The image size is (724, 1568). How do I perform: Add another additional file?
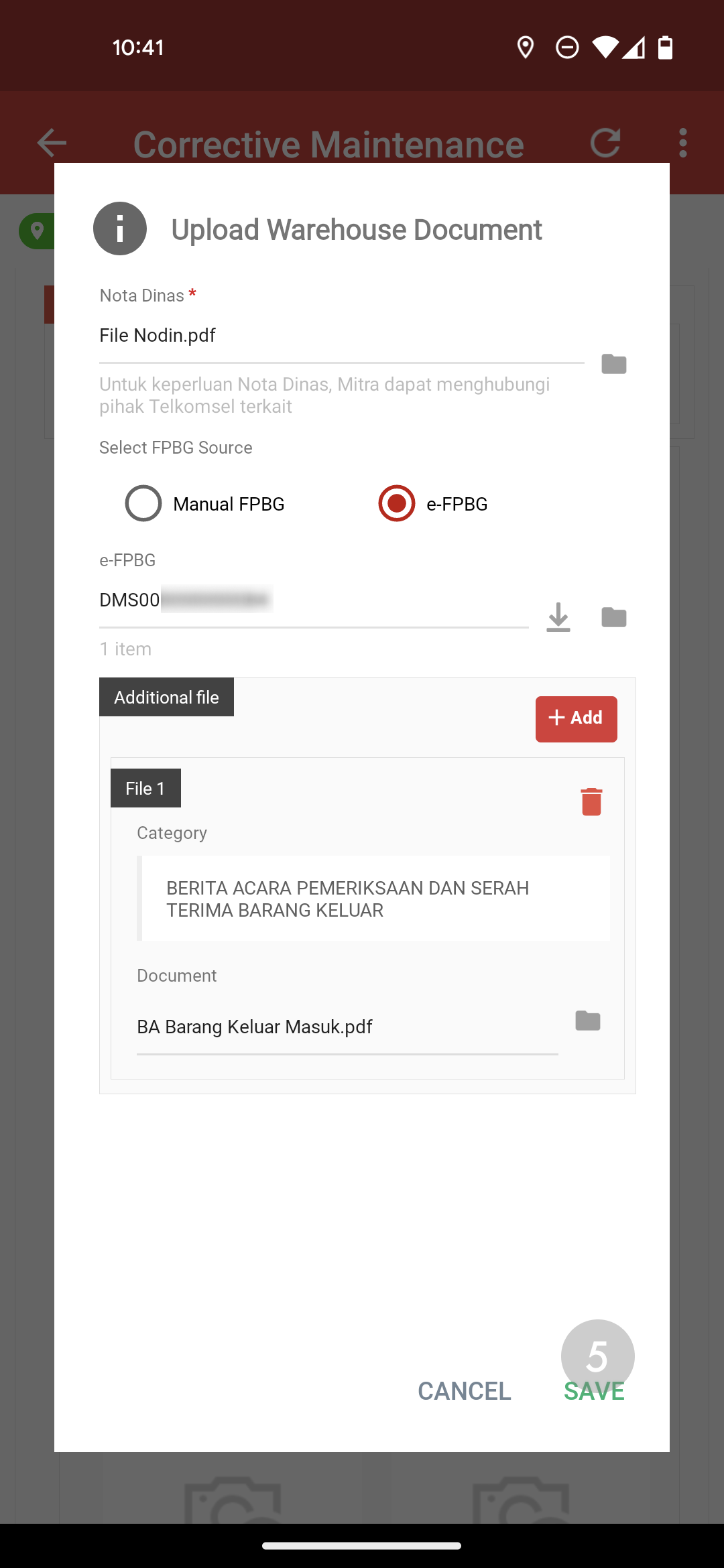pos(576,718)
